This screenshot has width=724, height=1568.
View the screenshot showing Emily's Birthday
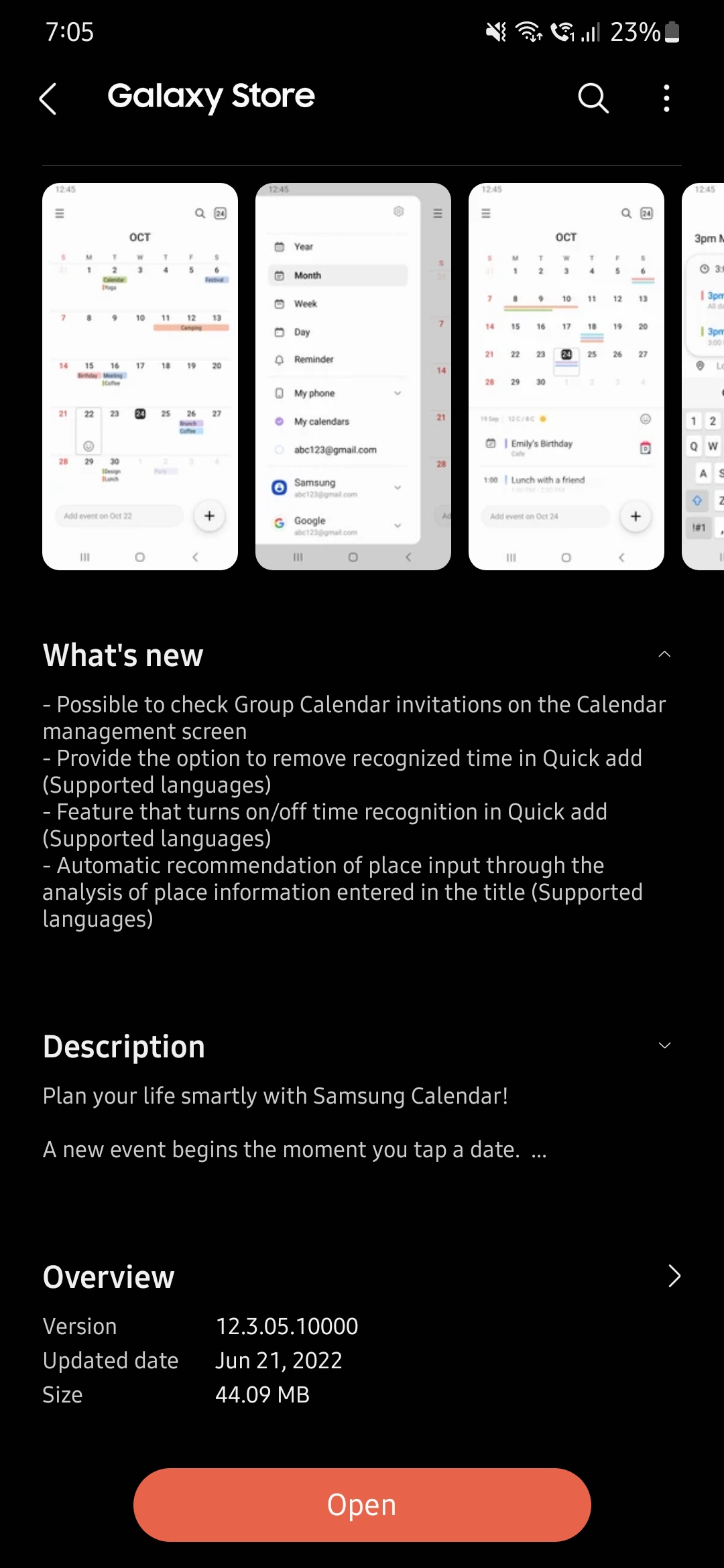pyautogui.click(x=566, y=377)
